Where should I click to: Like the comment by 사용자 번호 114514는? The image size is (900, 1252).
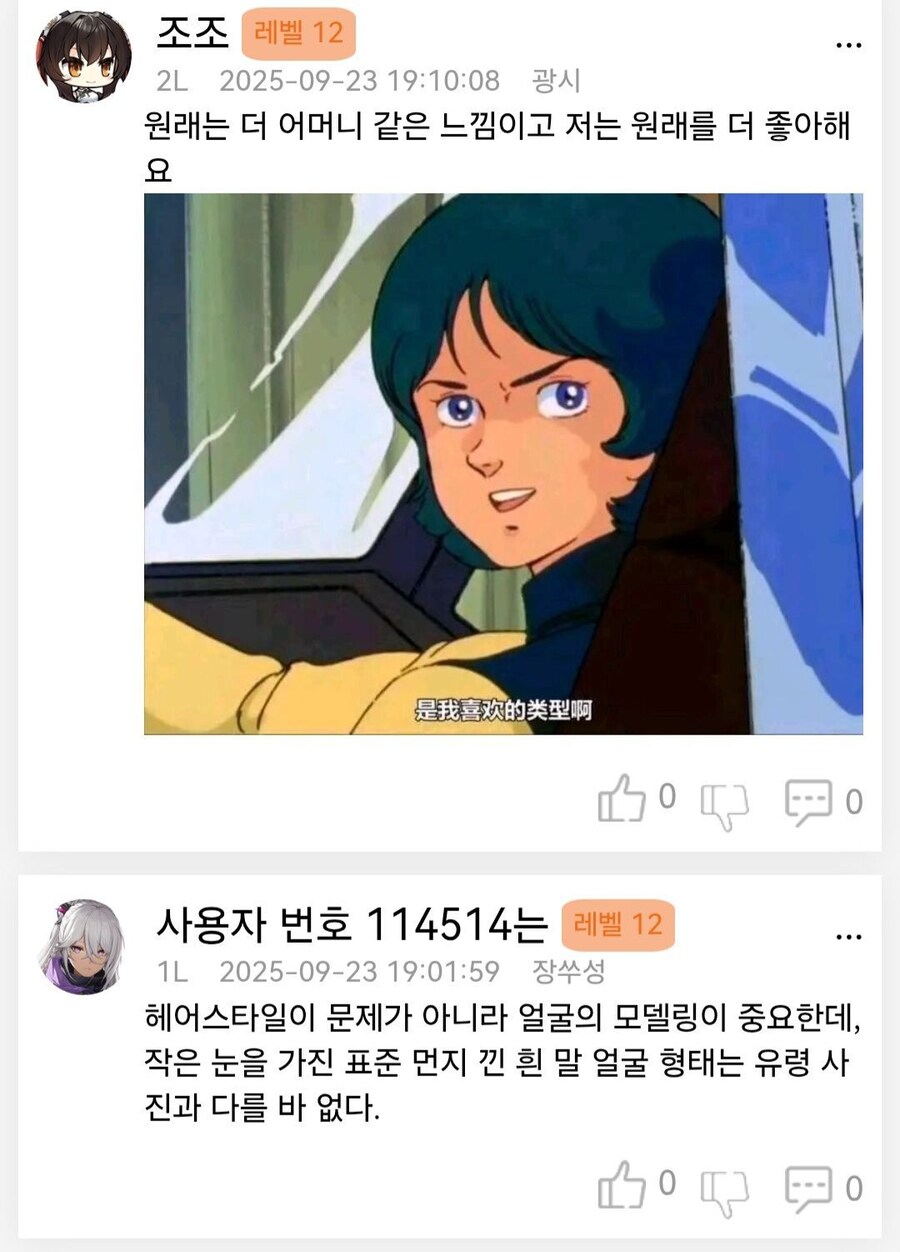622,1186
